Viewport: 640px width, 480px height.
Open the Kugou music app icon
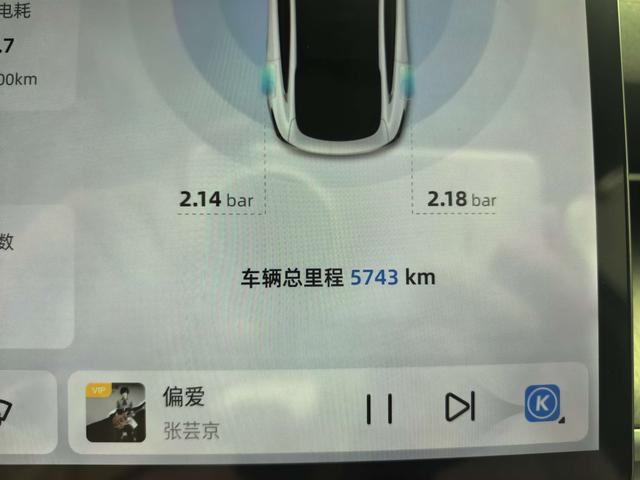[x=543, y=405]
